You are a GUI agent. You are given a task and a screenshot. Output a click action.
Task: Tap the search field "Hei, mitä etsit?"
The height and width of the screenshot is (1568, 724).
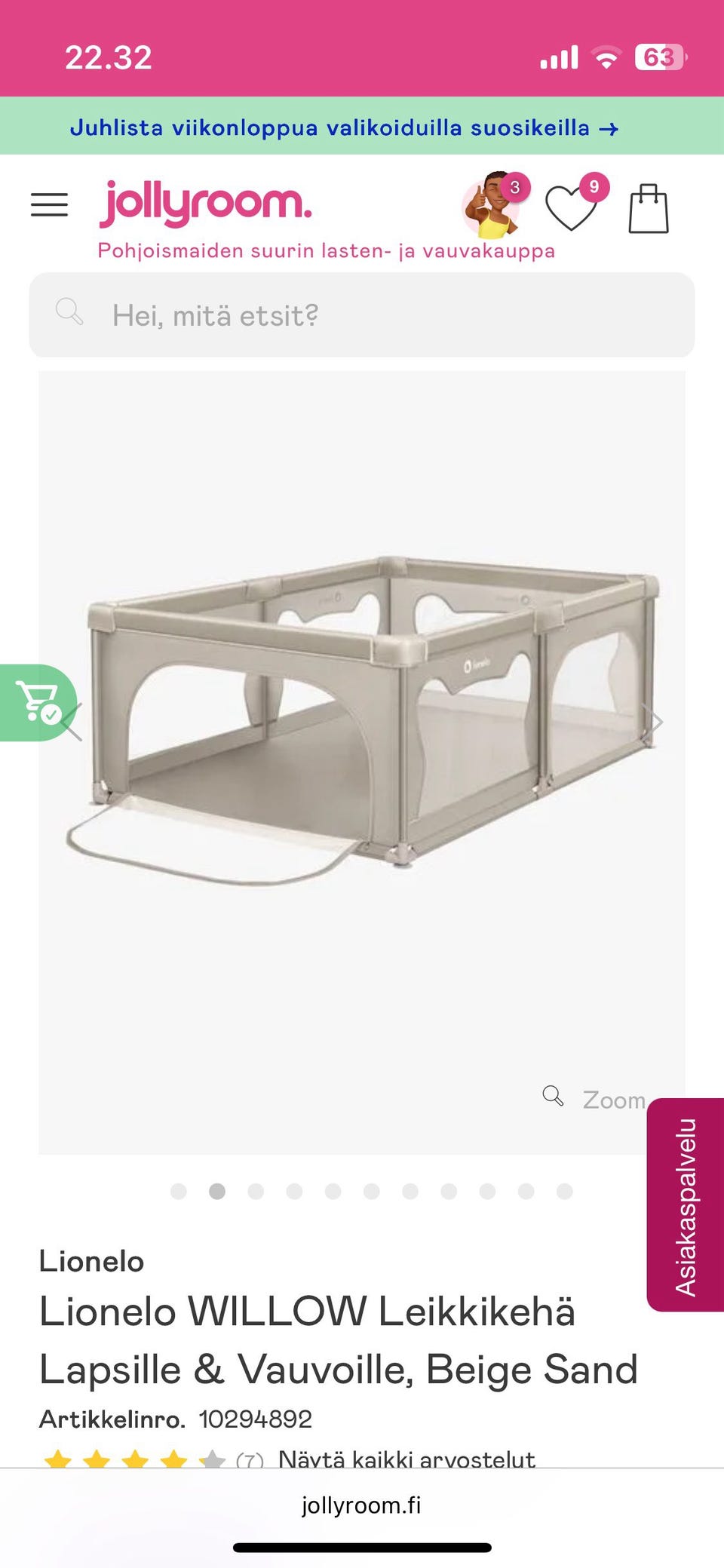point(362,315)
